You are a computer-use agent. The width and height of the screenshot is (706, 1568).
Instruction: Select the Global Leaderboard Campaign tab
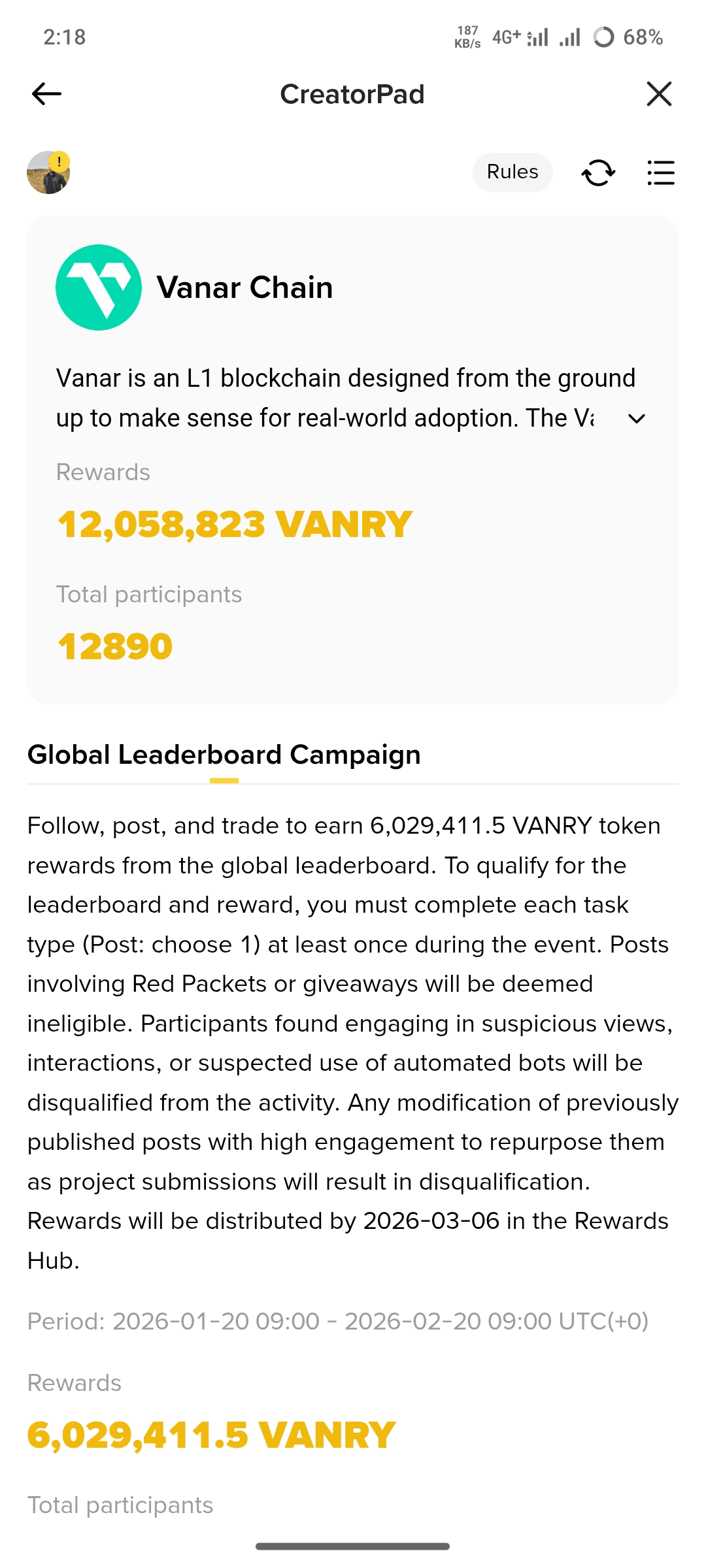pos(224,755)
